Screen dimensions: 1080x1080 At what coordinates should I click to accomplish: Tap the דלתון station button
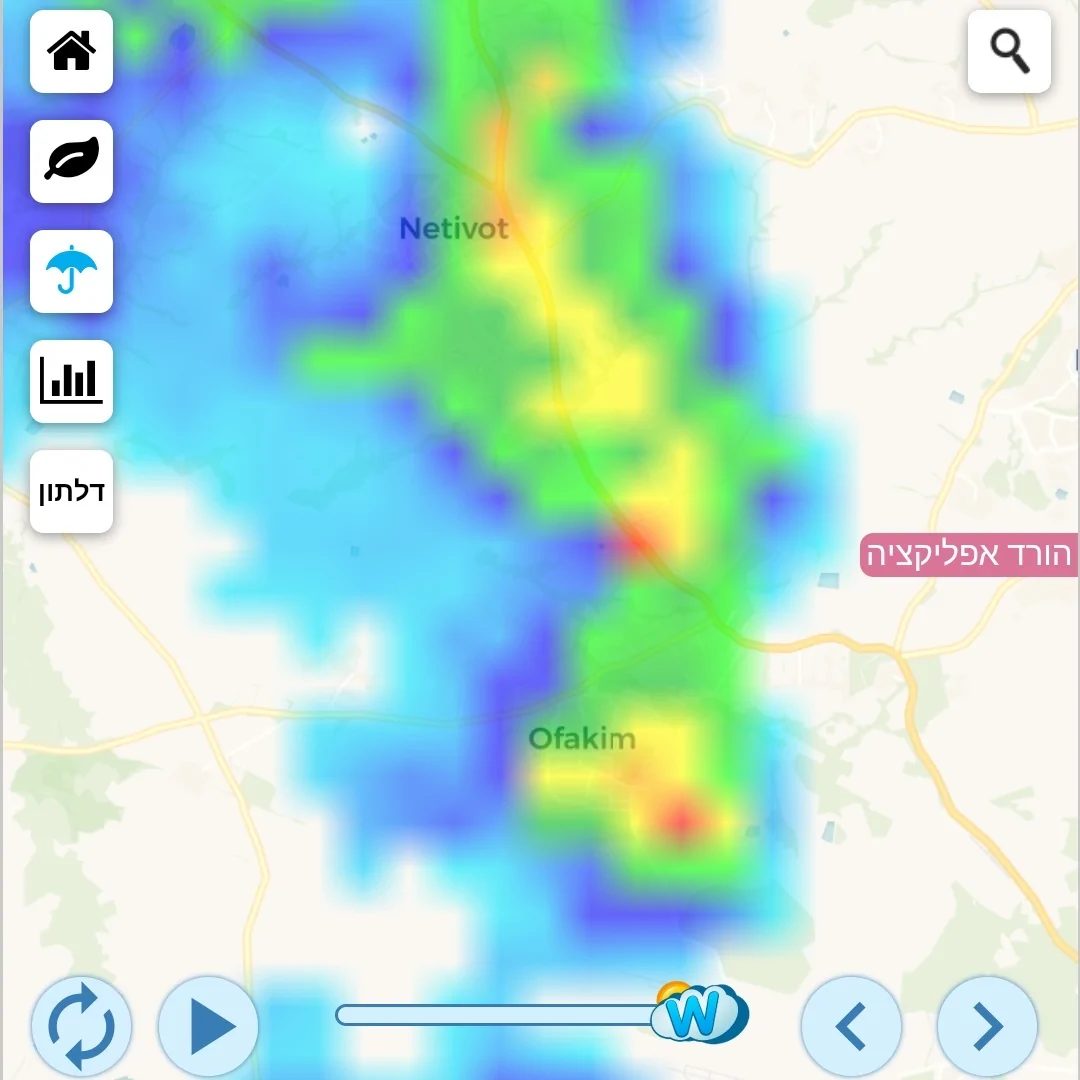click(x=71, y=491)
